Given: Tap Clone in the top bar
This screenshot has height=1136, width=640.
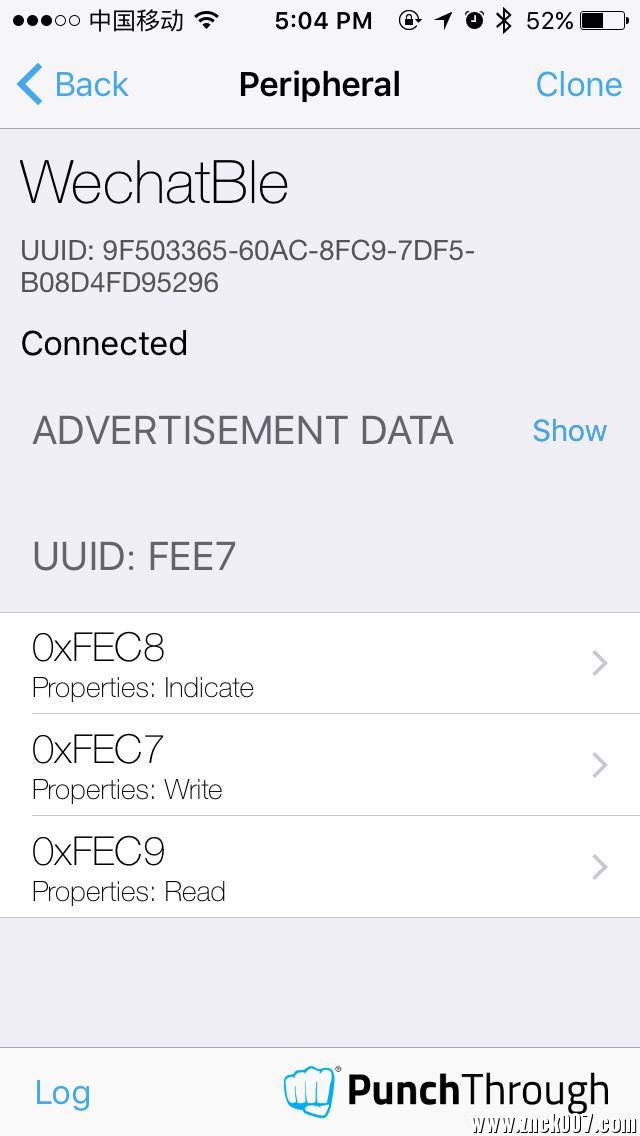Looking at the screenshot, I should coord(578,84).
